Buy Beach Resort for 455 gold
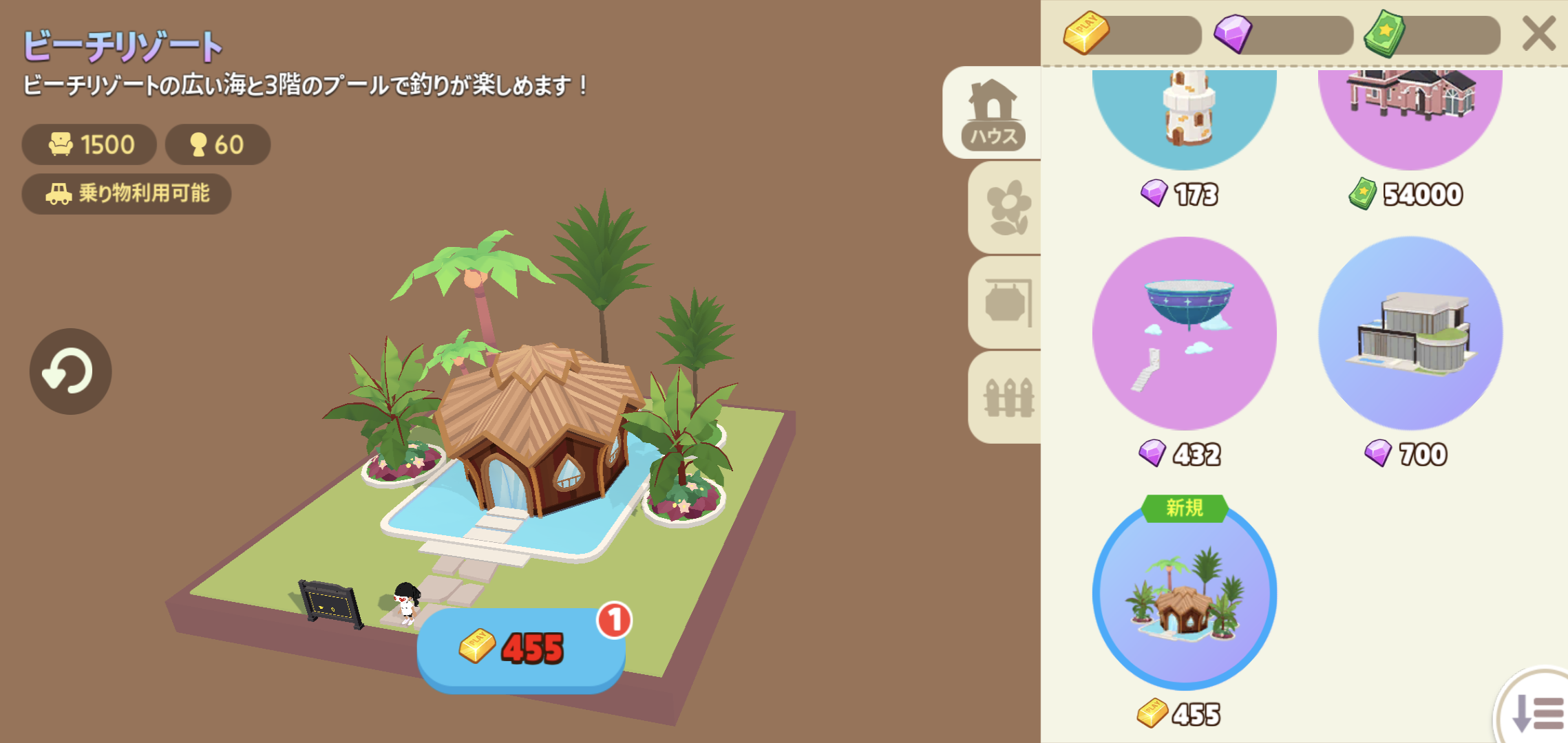The width and height of the screenshot is (1568, 743). [521, 648]
